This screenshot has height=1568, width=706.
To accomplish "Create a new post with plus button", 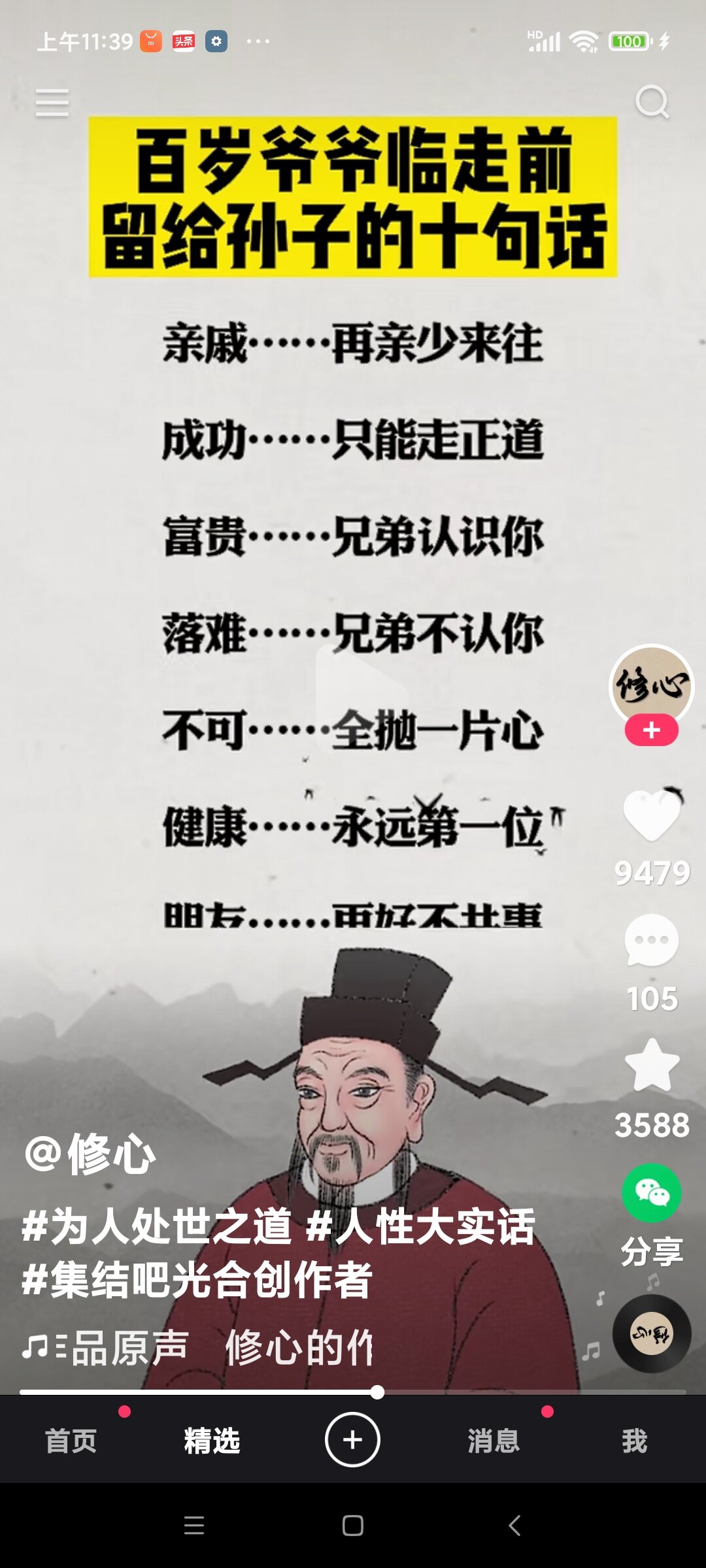I will click(352, 1440).
